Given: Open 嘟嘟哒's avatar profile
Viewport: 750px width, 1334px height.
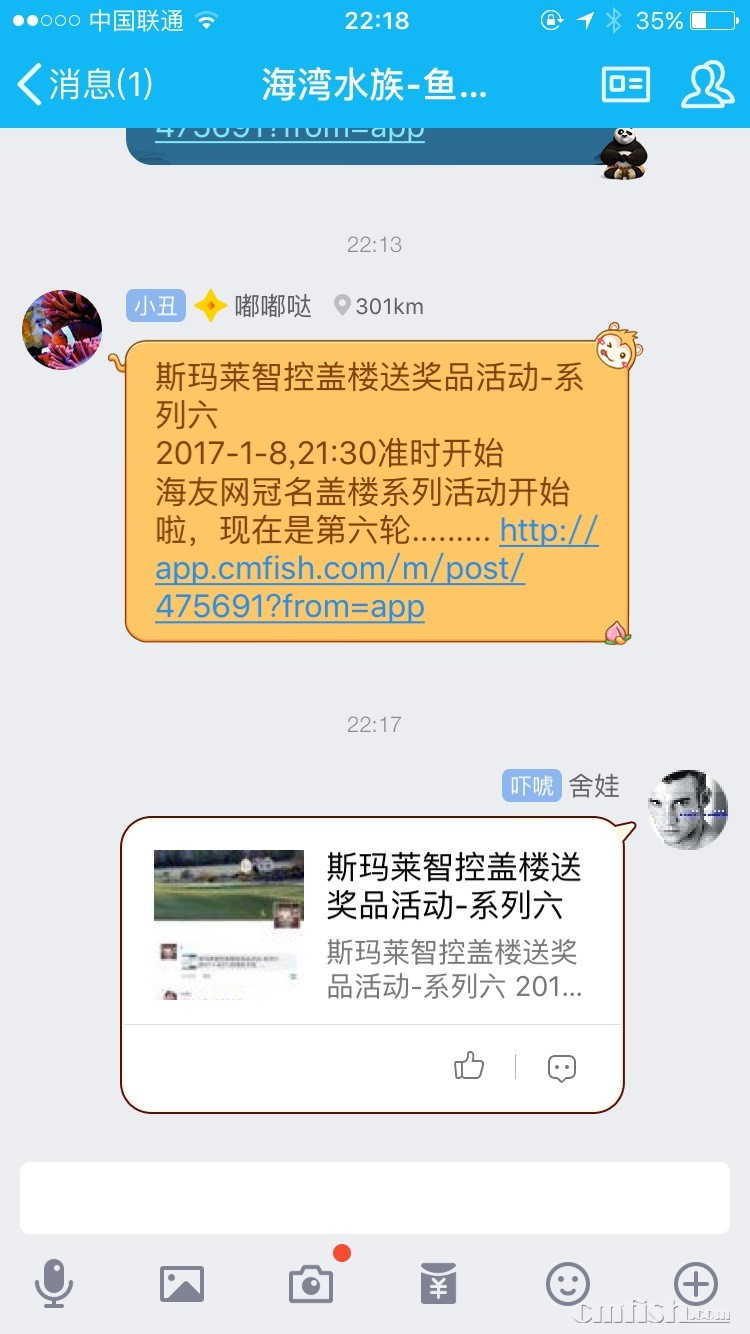Looking at the screenshot, I should click(62, 330).
